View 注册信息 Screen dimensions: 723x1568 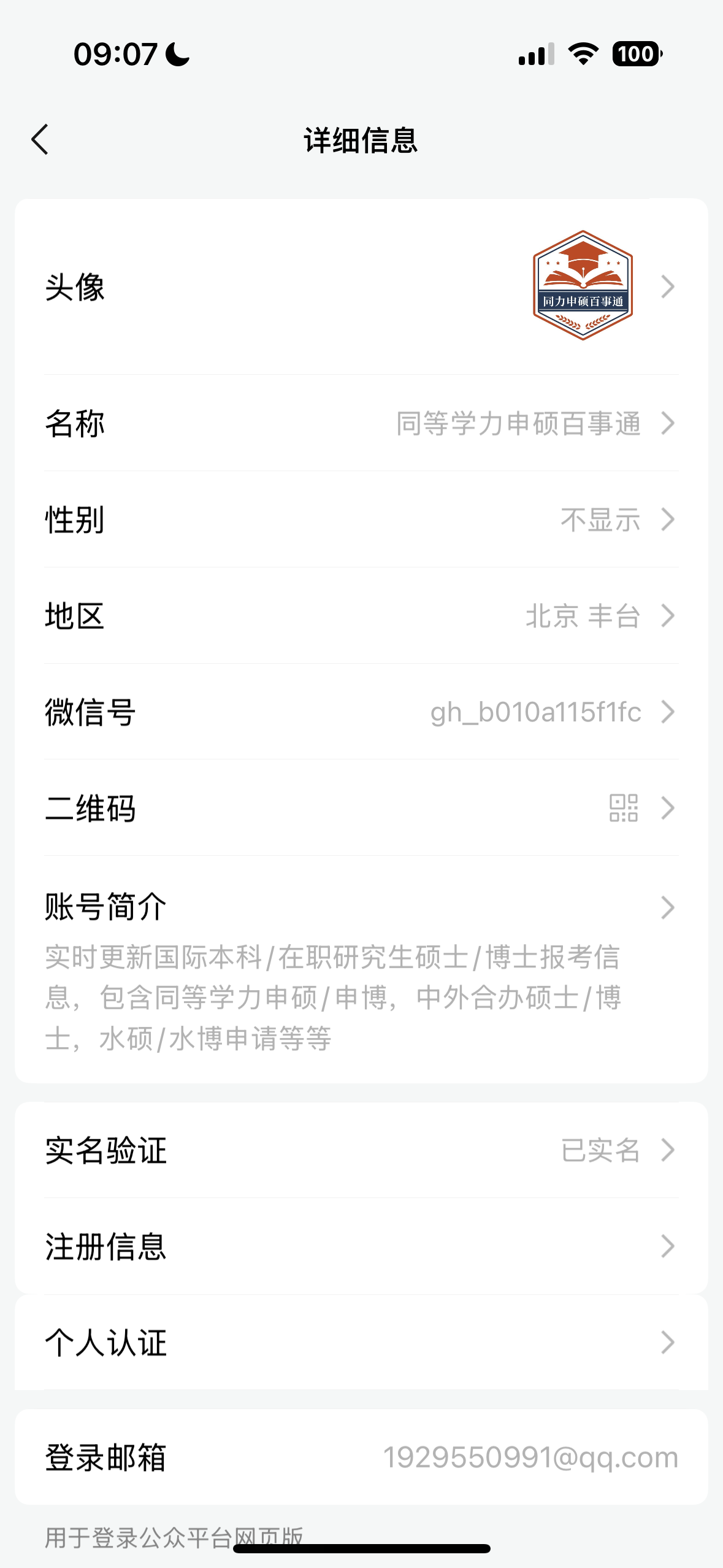pos(361,1247)
